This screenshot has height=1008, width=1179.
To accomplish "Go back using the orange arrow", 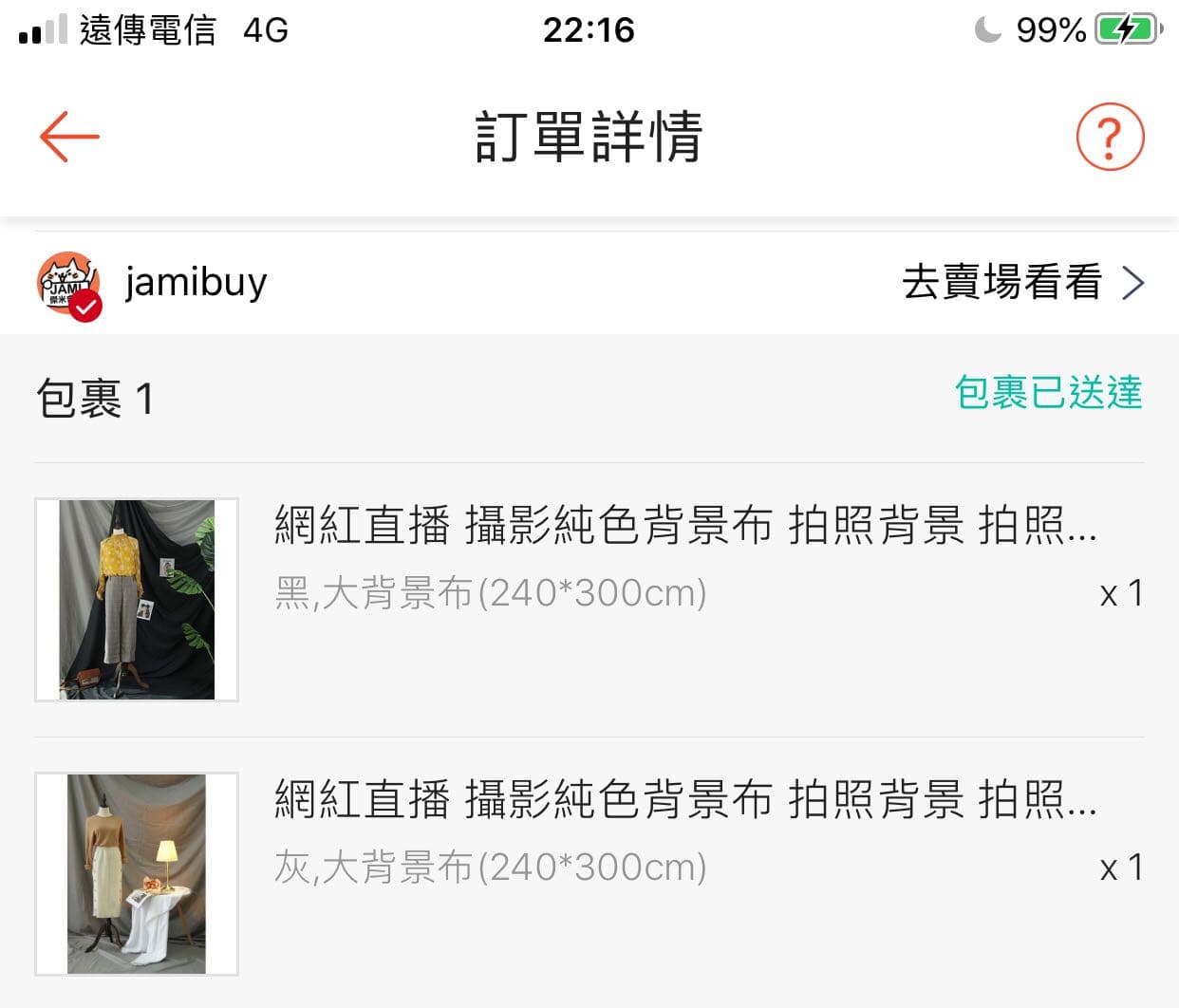I will [x=69, y=137].
